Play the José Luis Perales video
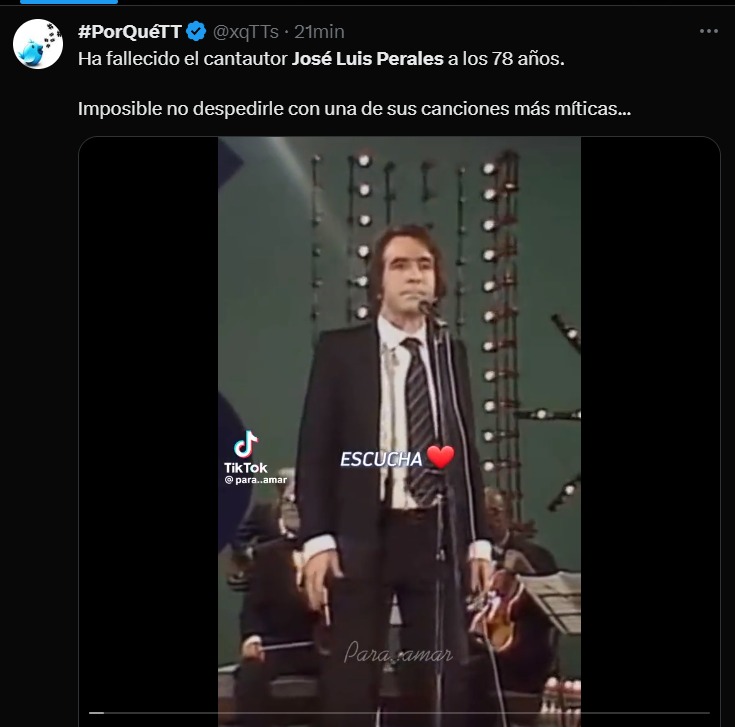This screenshot has width=735, height=727. click(x=399, y=420)
